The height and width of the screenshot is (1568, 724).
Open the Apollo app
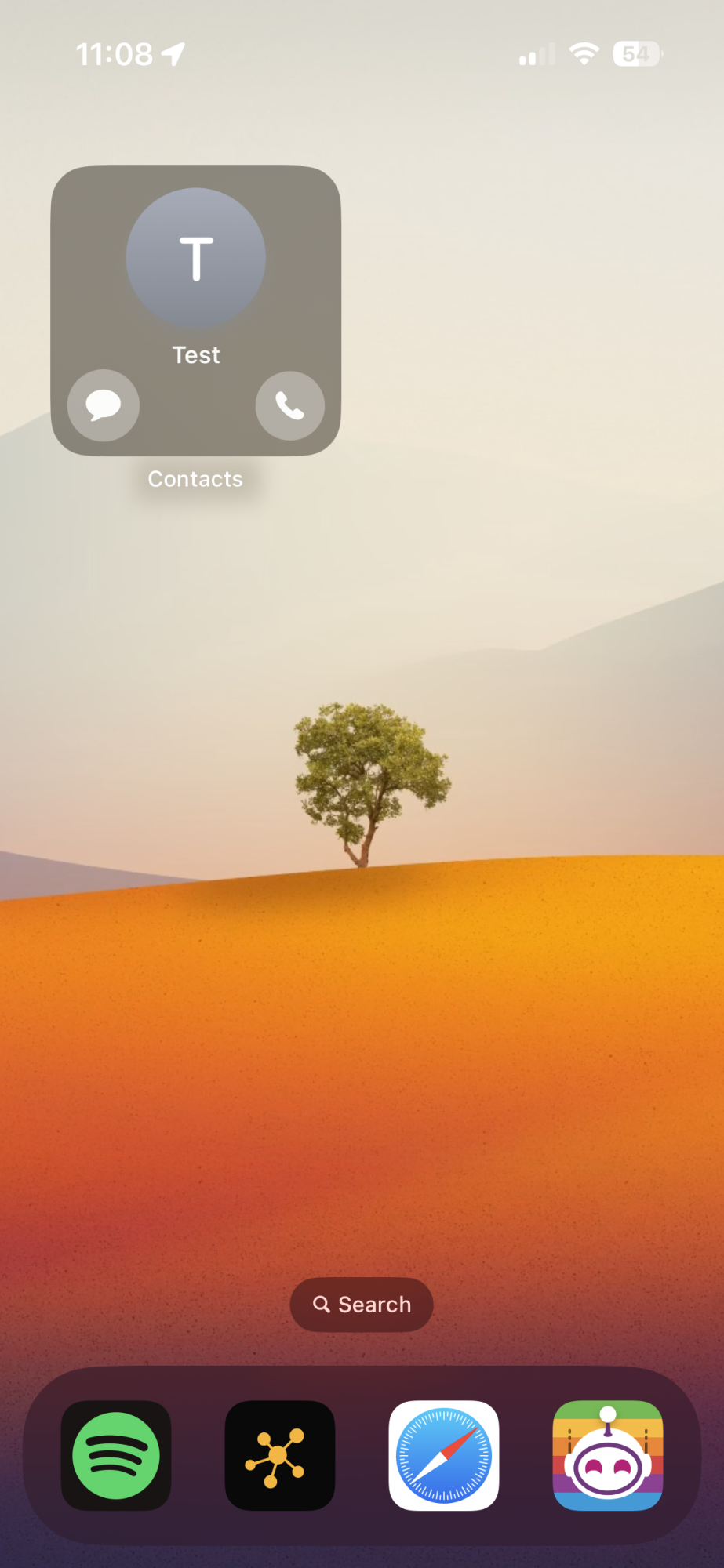[608, 1455]
